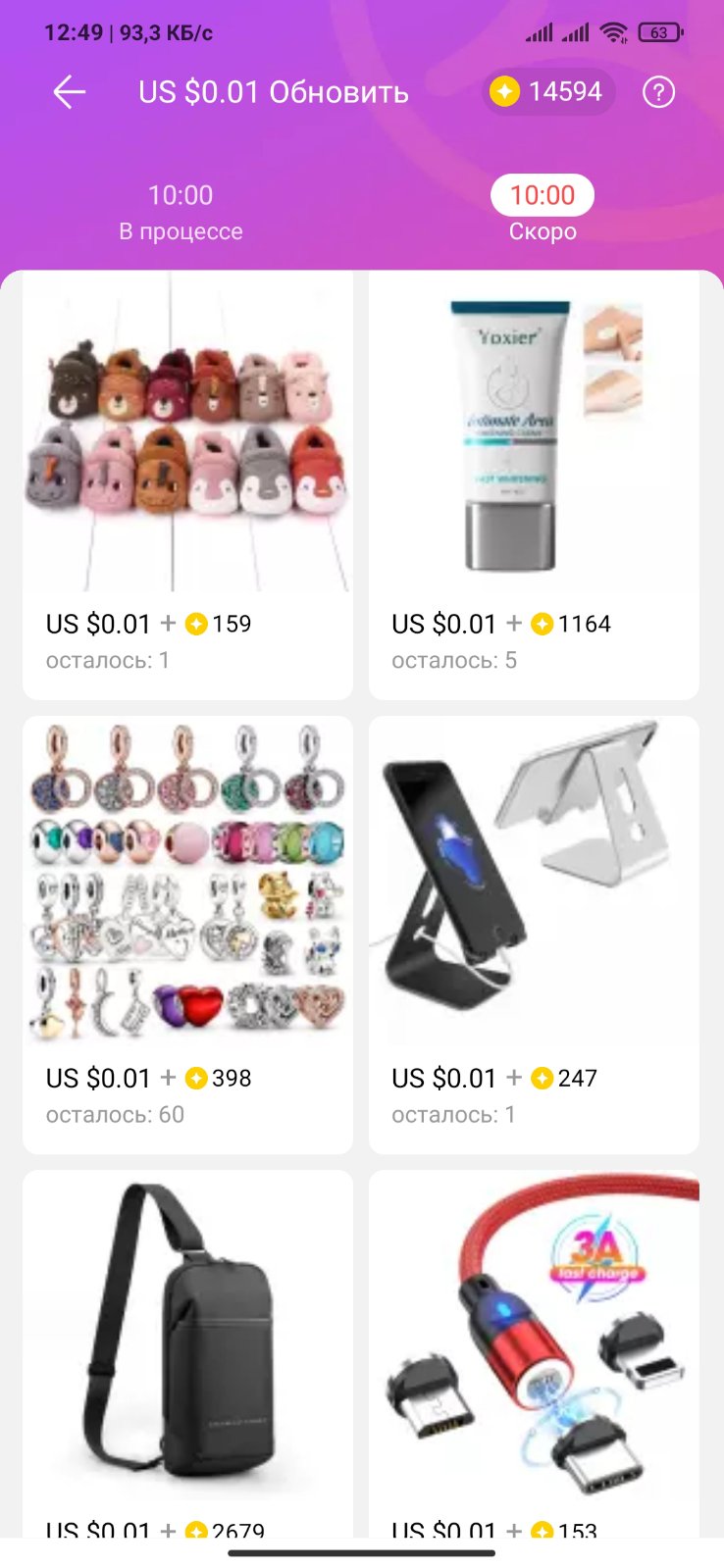Open the help question mark icon
This screenshot has width=724, height=1568.
click(x=658, y=93)
